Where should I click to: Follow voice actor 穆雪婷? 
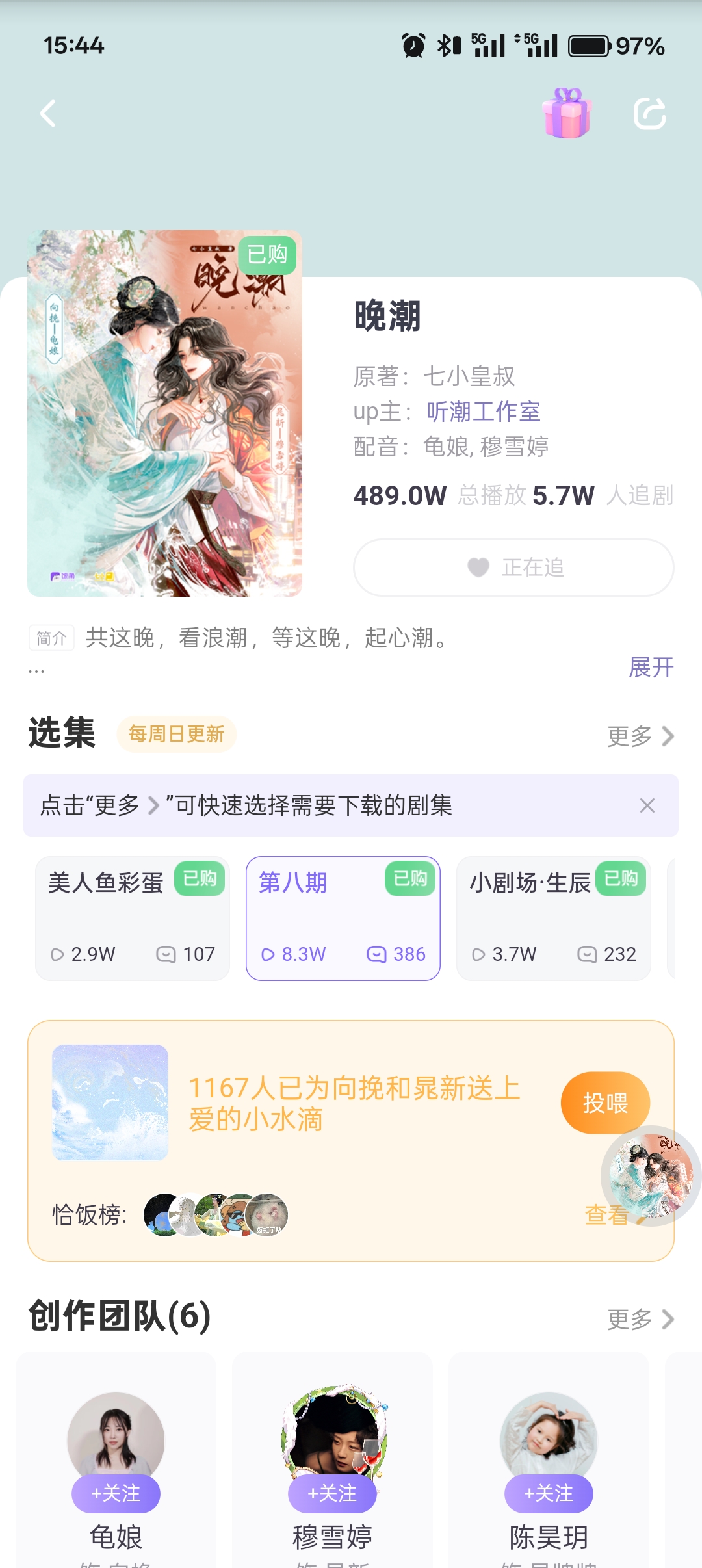coord(332,1493)
